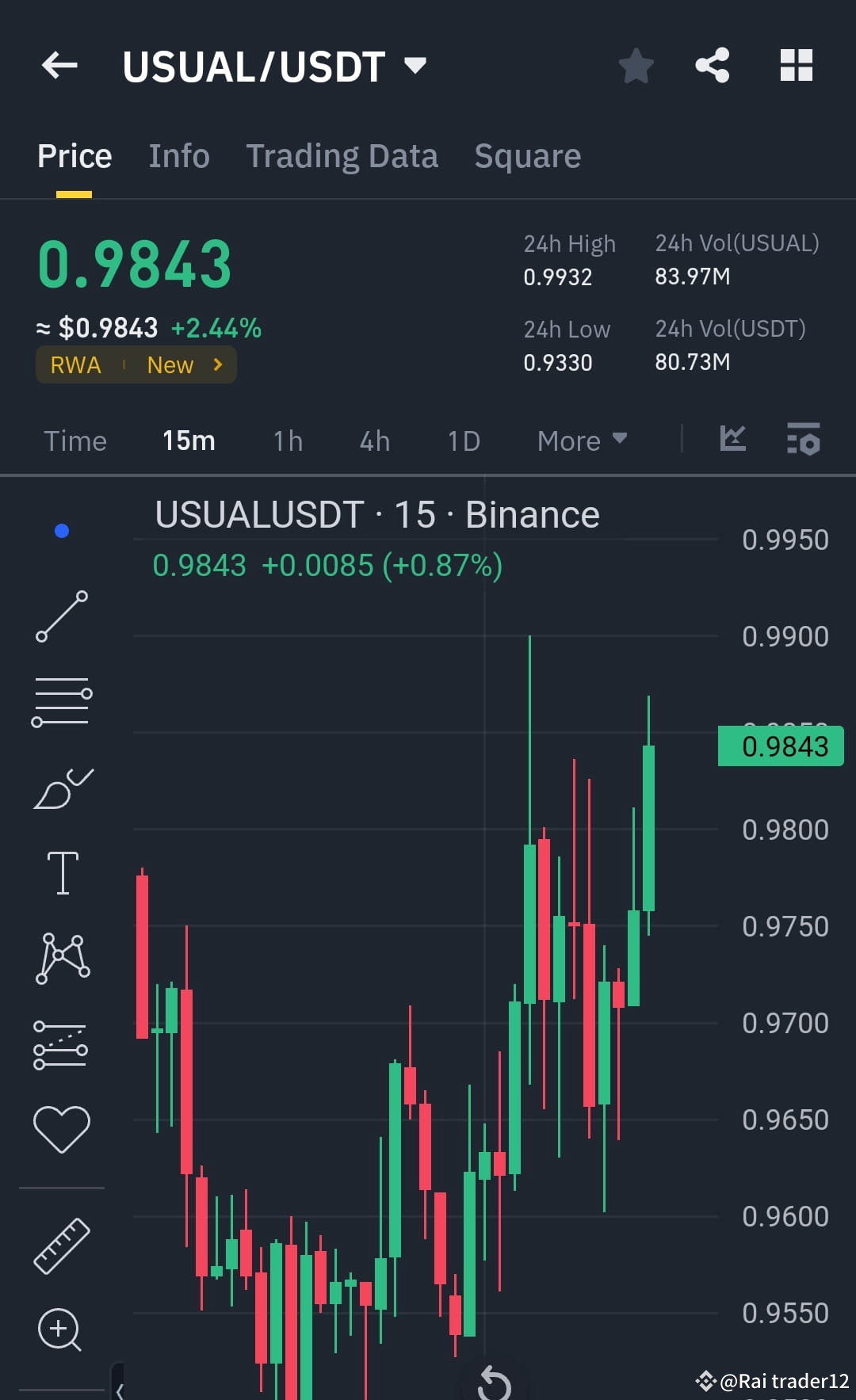Select the parallel lines drawing tool
Screen dimensions: 856x1400
tap(62, 700)
